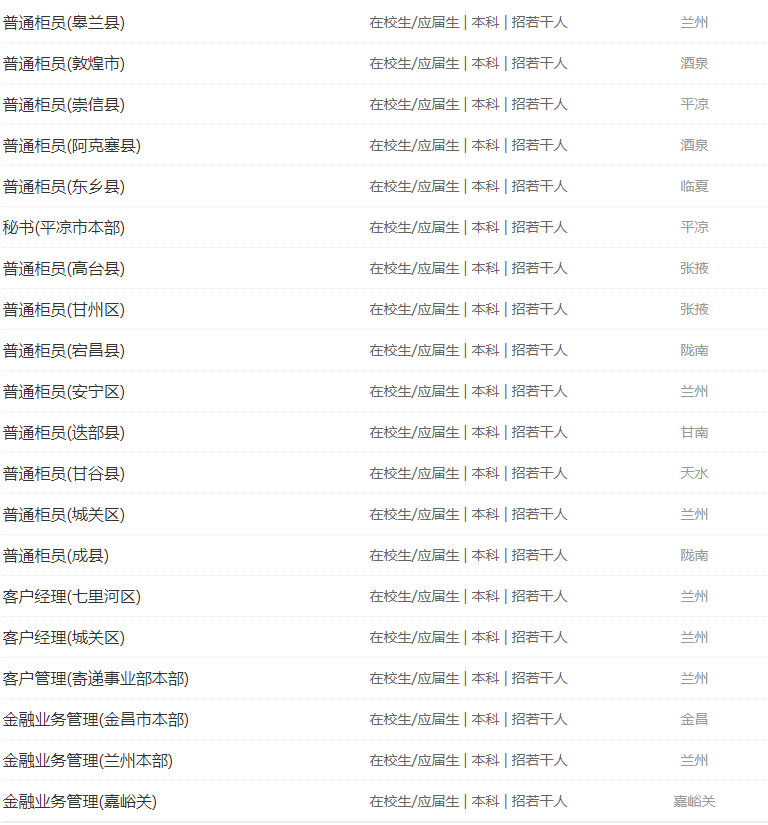View 普通柜员(安宁区) position
Viewport: 768px width, 825px height.
[x=64, y=391]
